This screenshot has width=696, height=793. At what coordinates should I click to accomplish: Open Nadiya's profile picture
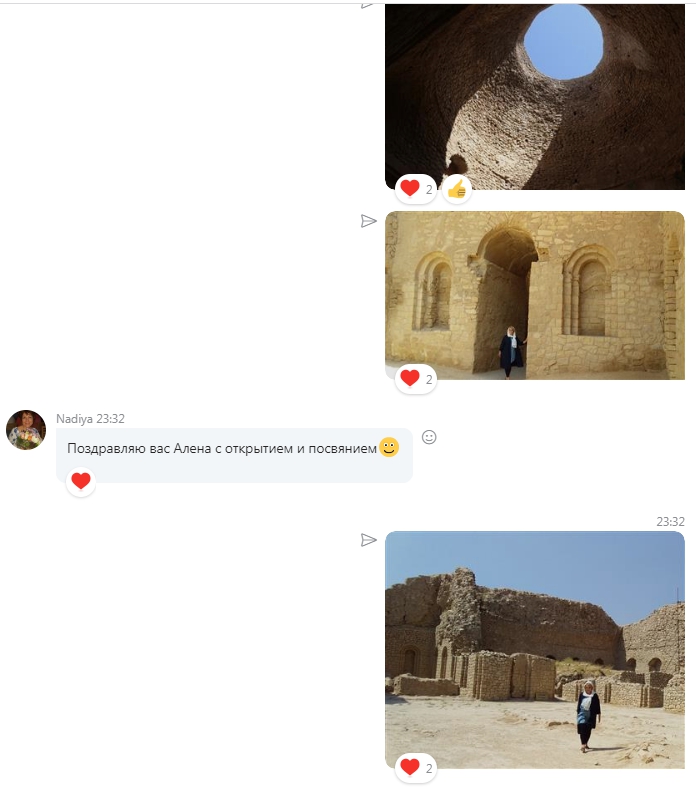26,430
